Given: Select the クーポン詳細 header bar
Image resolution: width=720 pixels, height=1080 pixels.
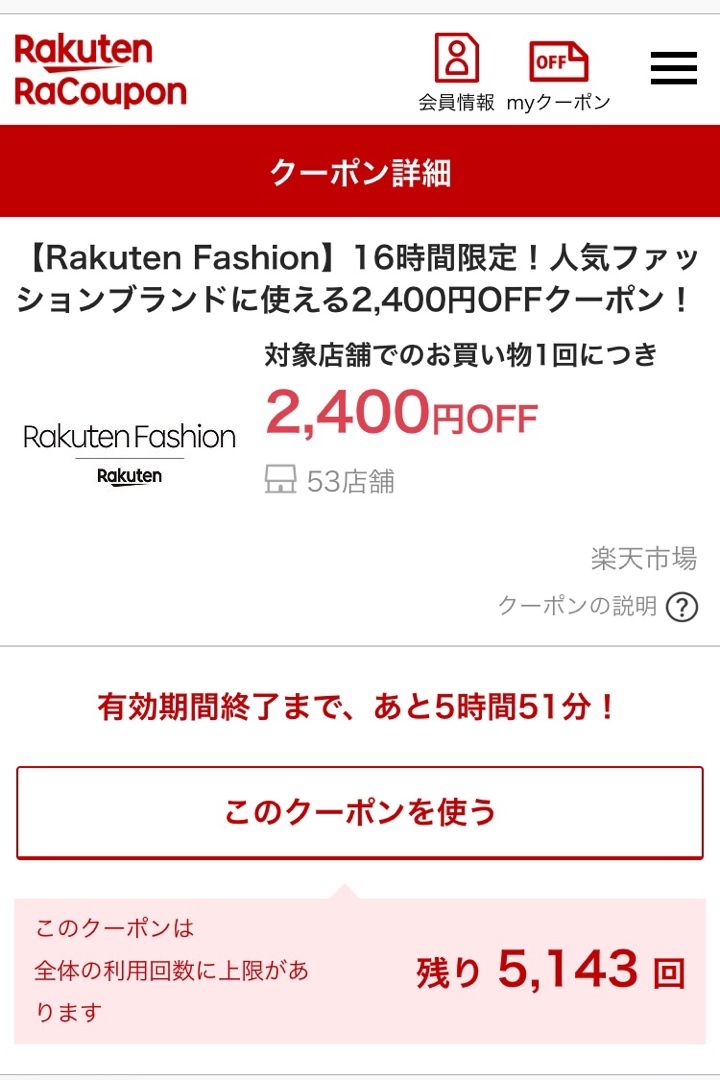Looking at the screenshot, I should pyautogui.click(x=360, y=172).
